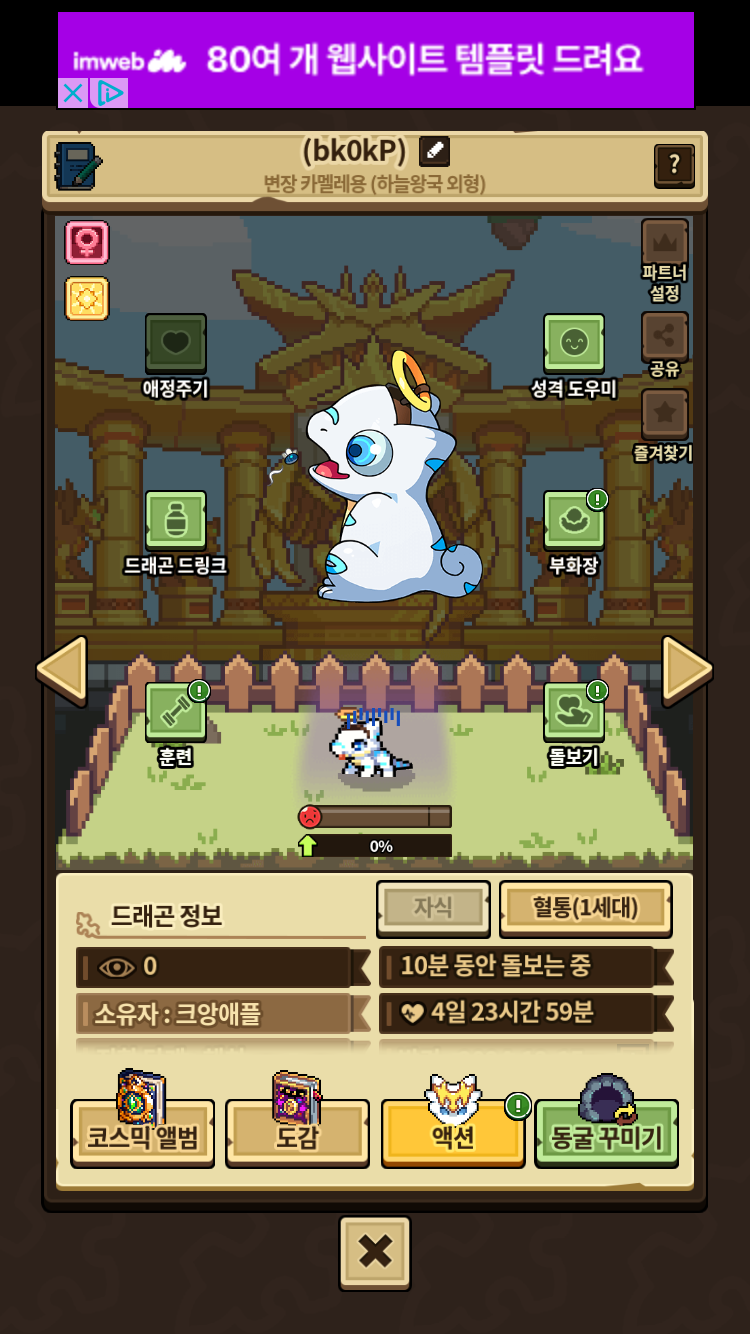Open 드래곤 드링크 menu

(176, 520)
